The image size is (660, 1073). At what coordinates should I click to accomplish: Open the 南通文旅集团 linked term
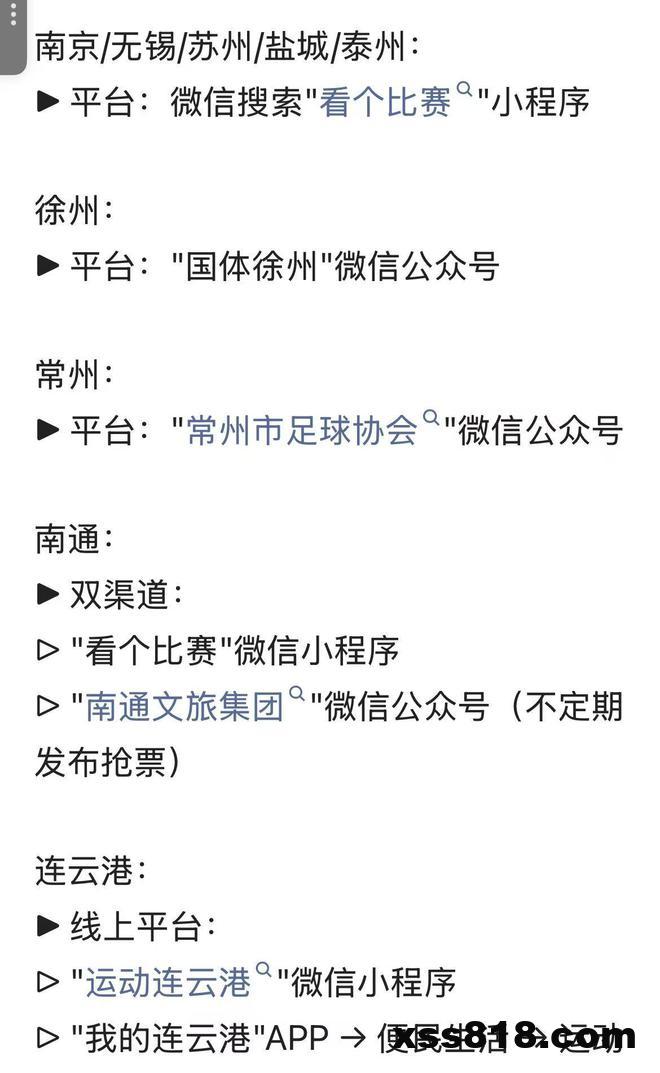184,706
